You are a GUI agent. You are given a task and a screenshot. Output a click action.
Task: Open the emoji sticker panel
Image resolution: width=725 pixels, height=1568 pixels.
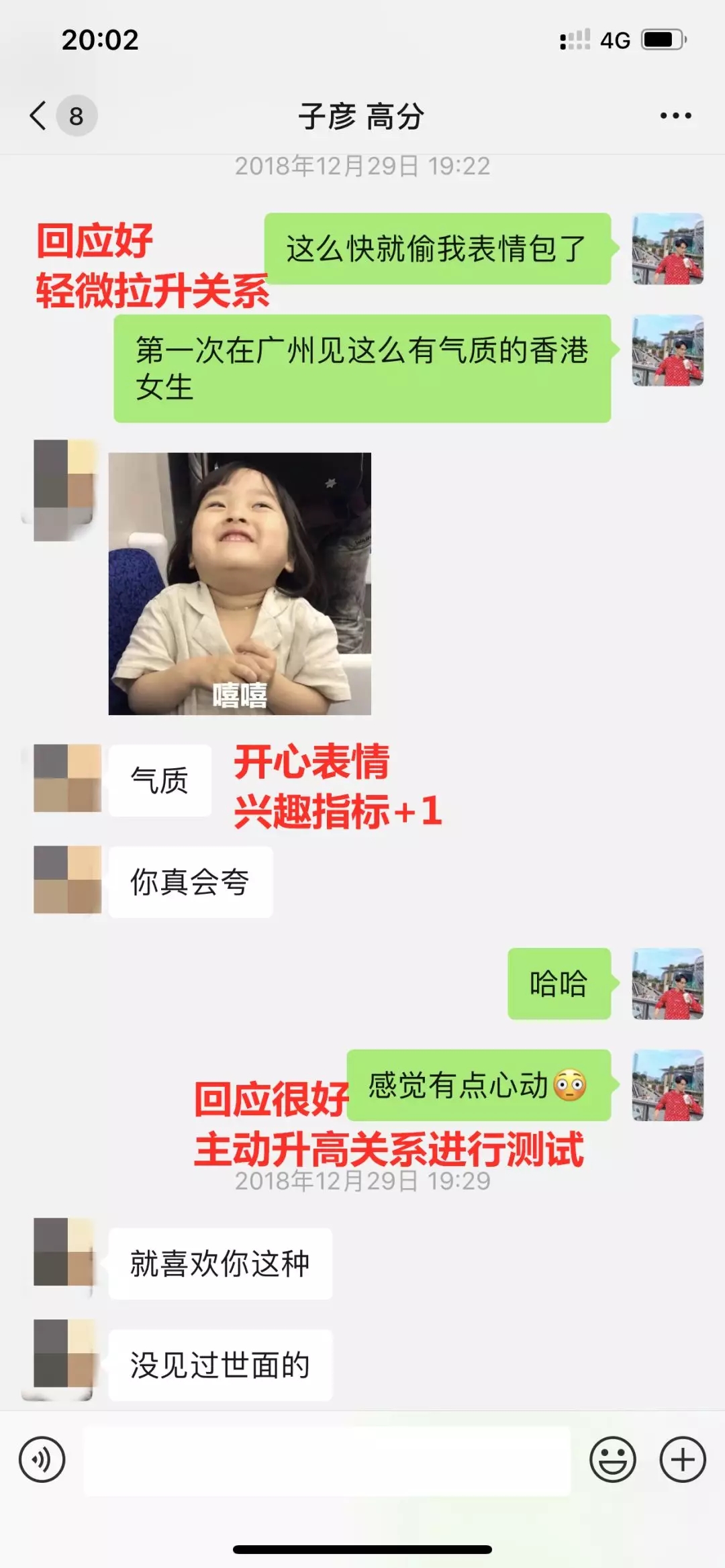click(x=612, y=1459)
